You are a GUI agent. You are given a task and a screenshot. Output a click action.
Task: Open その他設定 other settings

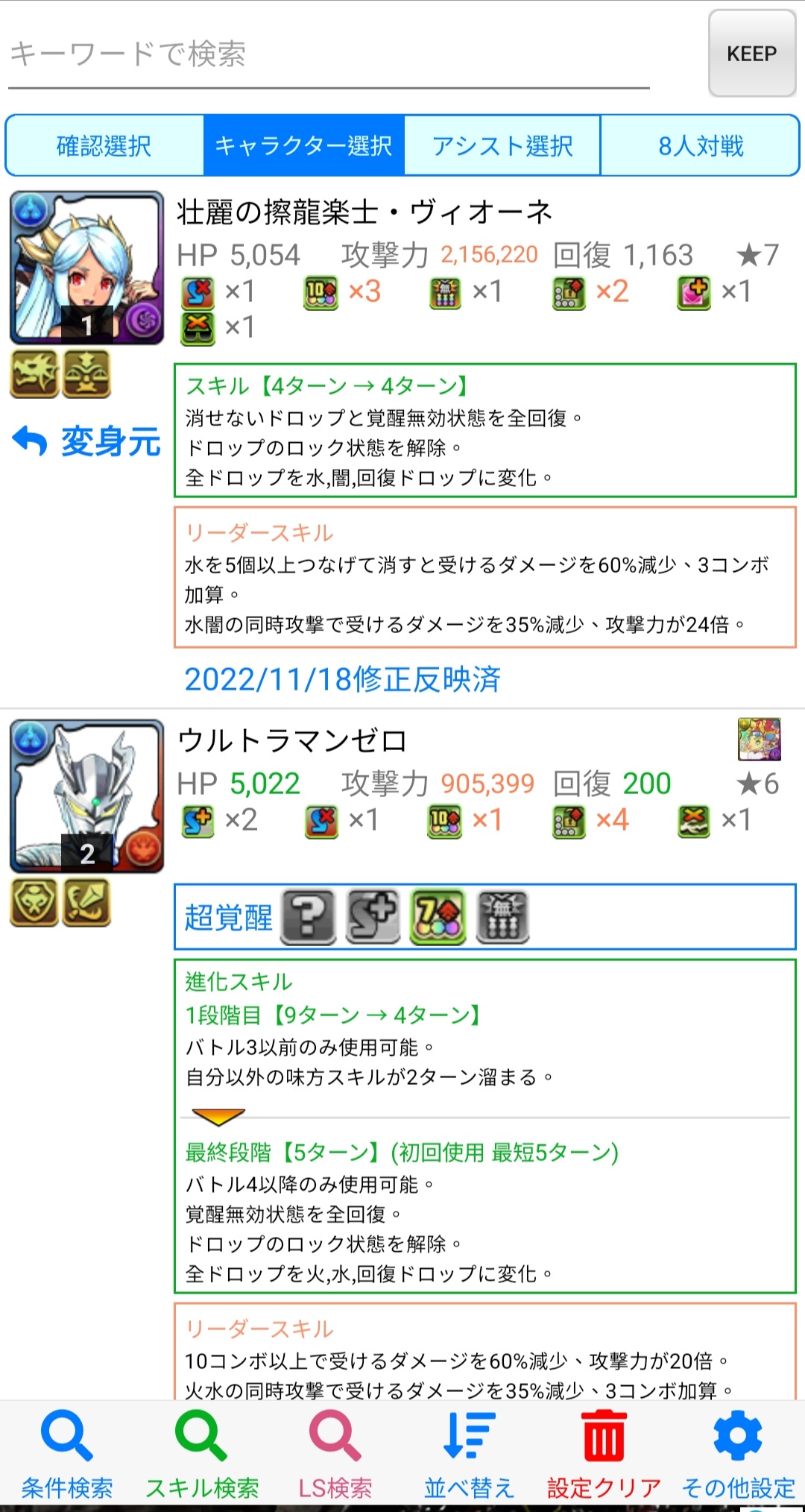click(738, 1454)
